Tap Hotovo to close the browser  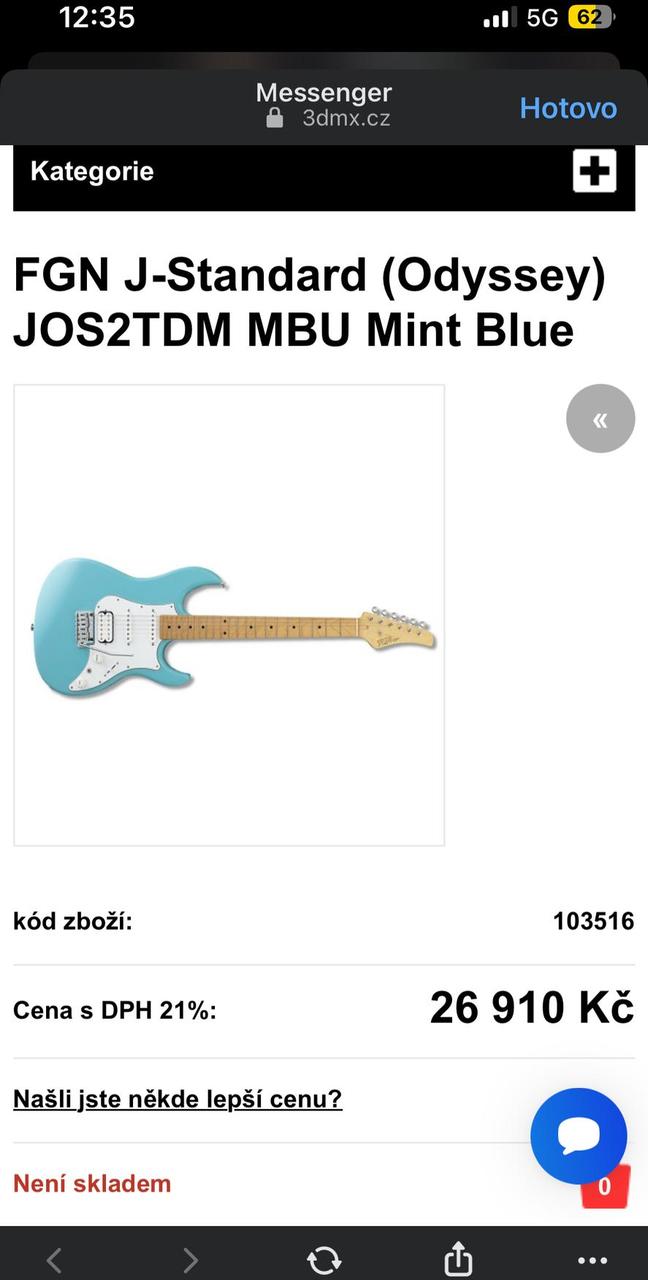pyautogui.click(x=568, y=108)
